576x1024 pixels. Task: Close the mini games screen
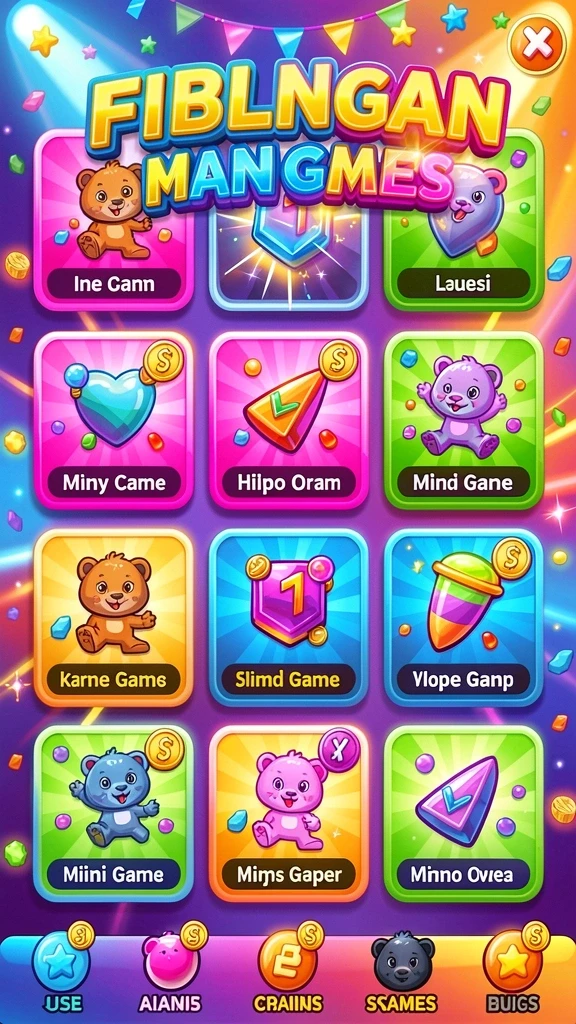pos(536,44)
